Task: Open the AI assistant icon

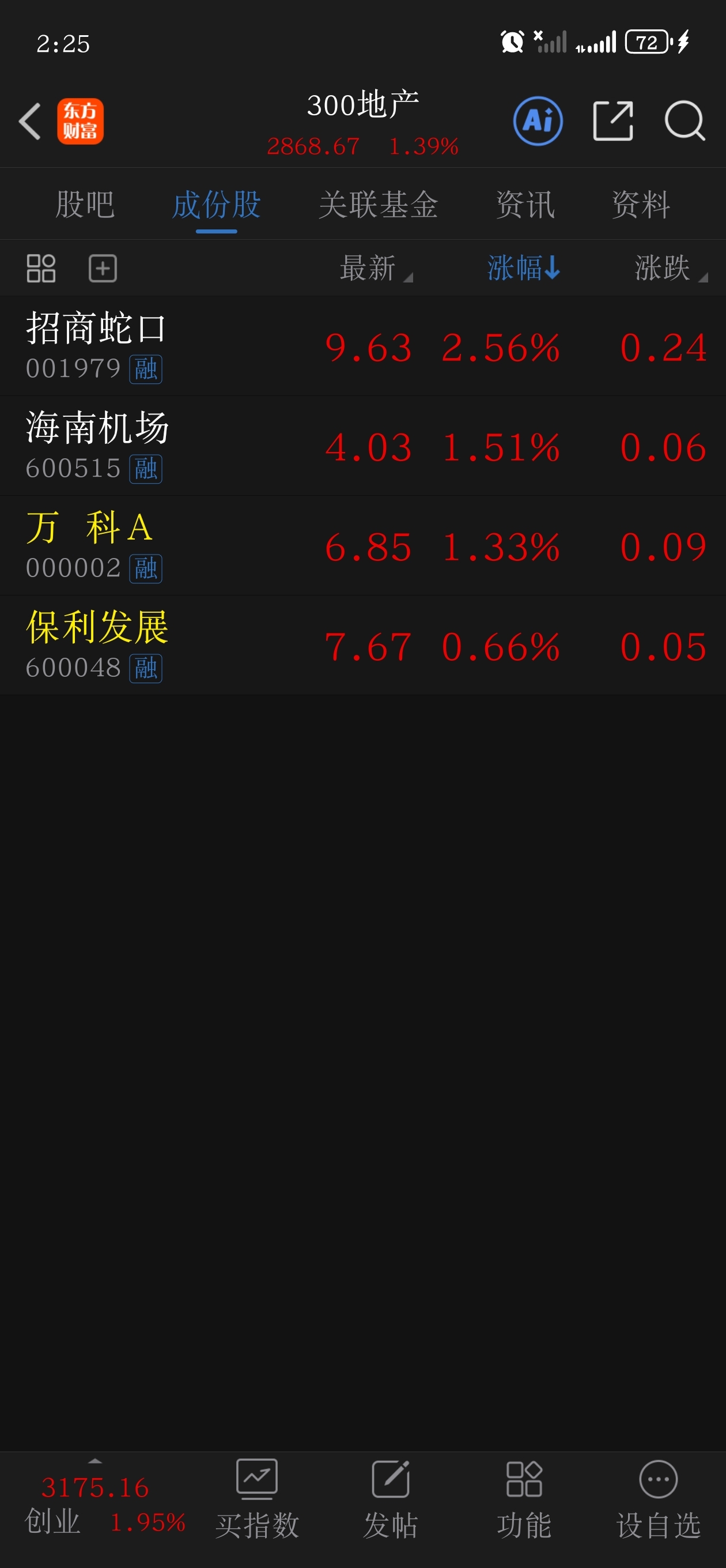Action: point(538,121)
